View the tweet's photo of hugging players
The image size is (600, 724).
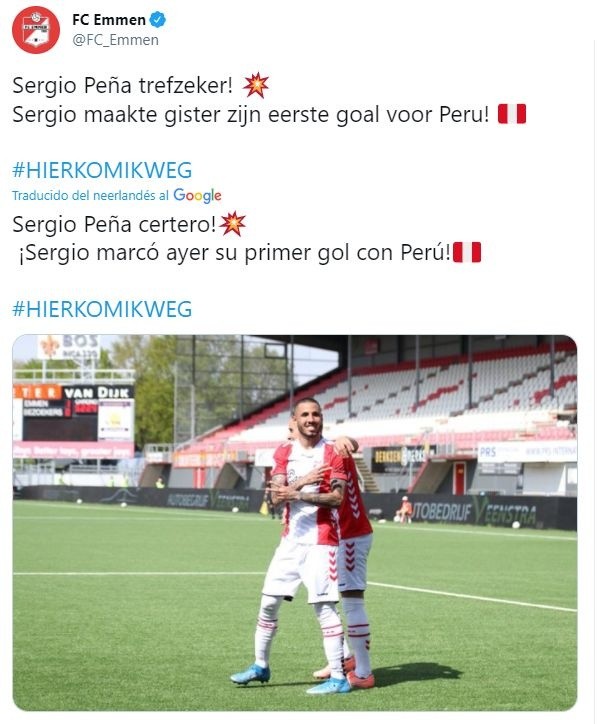coord(295,520)
